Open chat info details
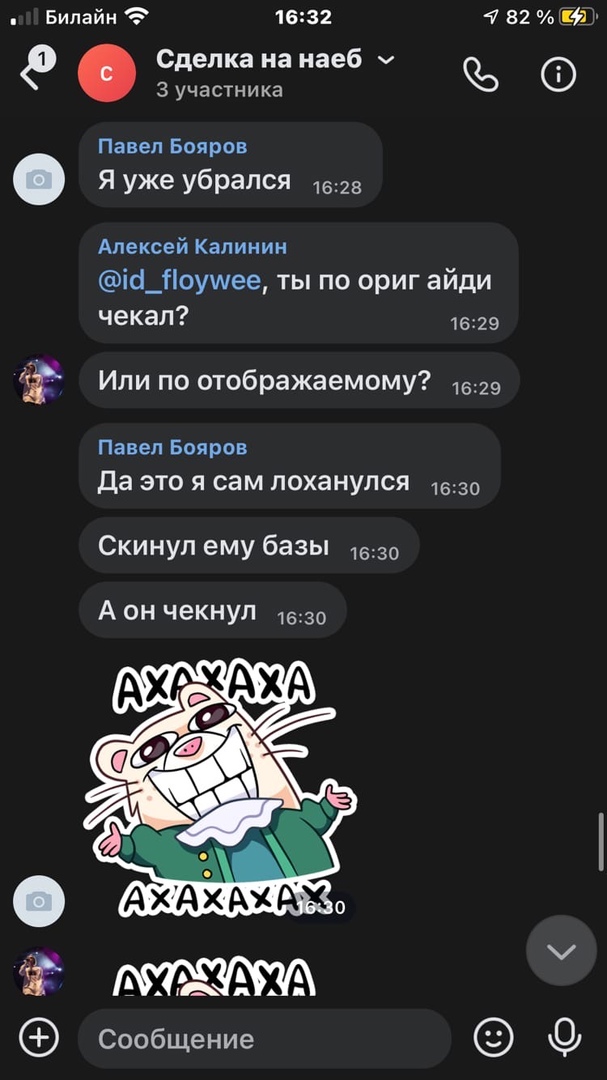Viewport: 607px width, 1080px height. click(558, 74)
